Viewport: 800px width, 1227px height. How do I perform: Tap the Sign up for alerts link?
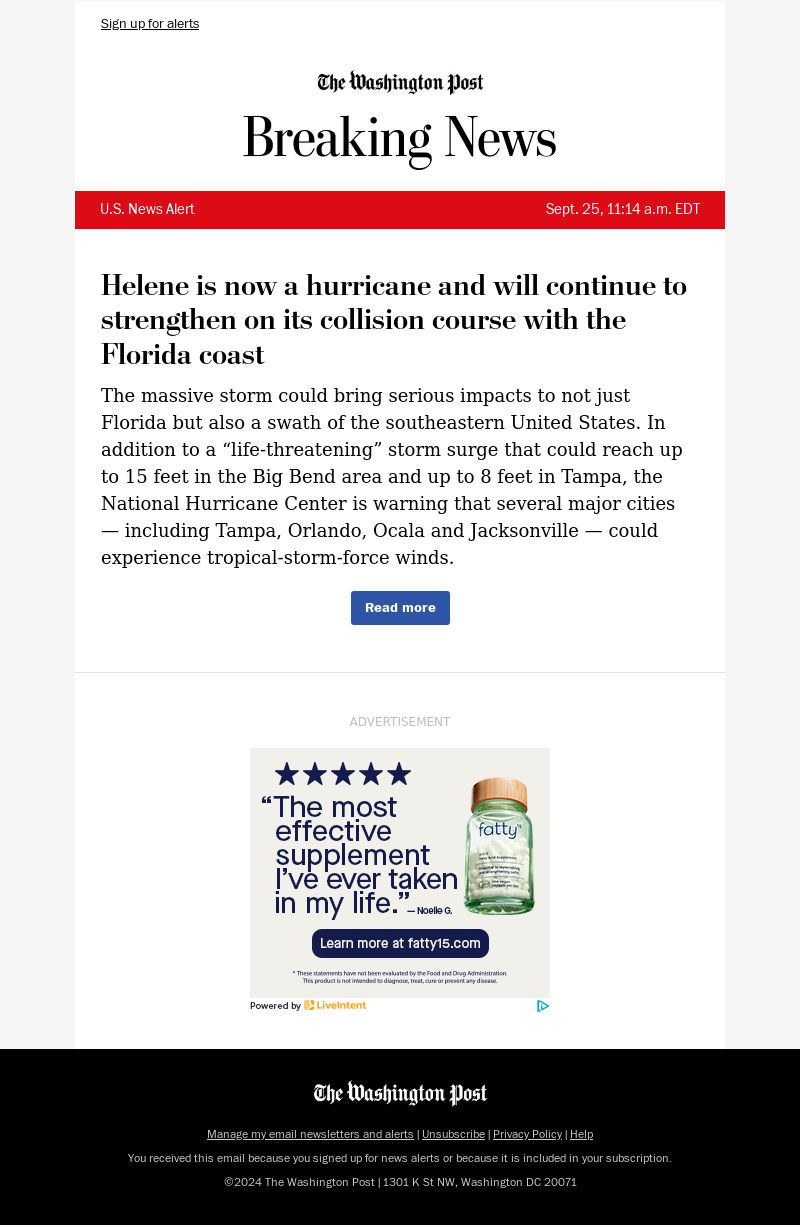[x=150, y=24]
